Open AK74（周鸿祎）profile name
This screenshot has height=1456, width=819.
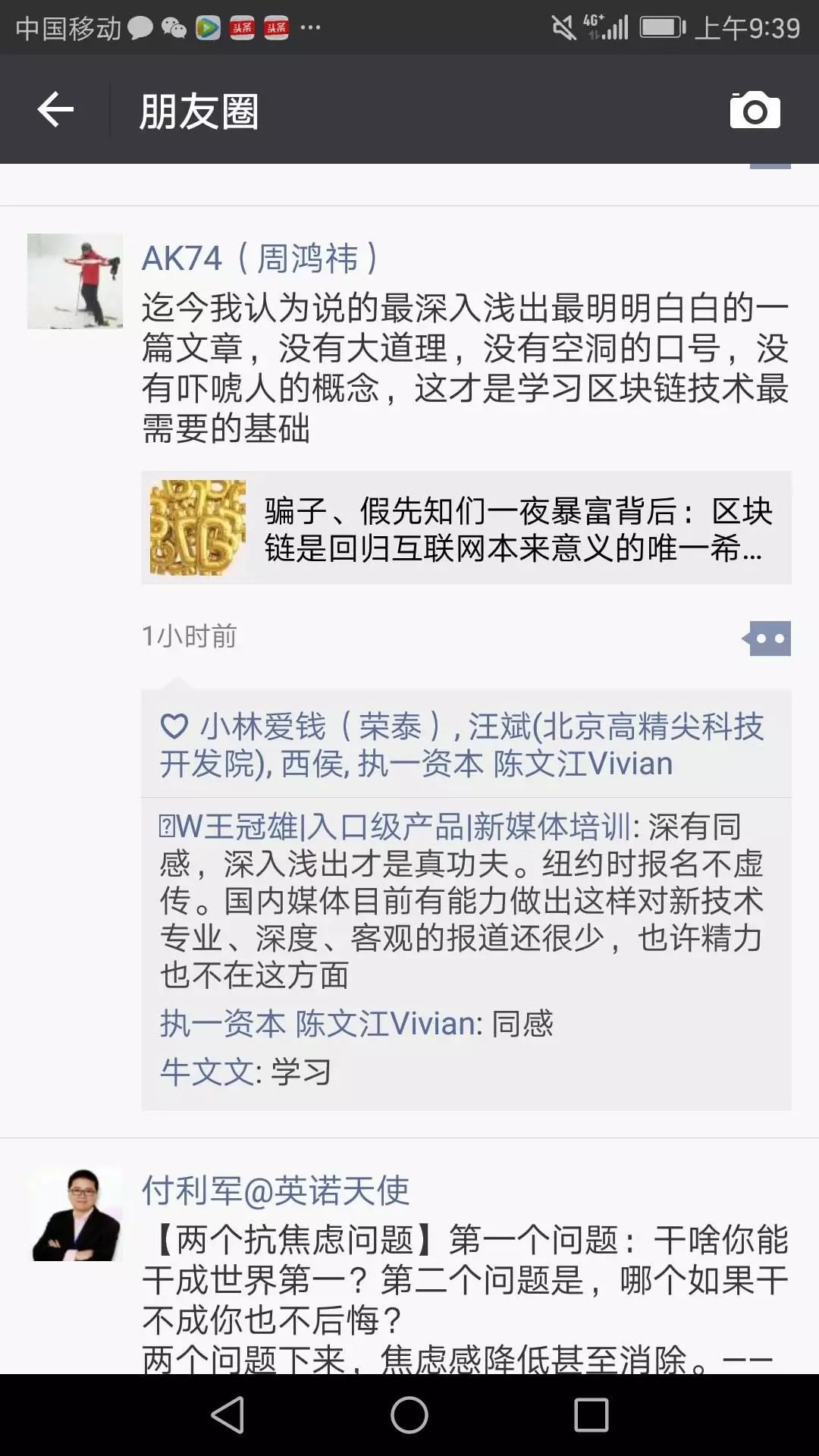[x=260, y=259]
